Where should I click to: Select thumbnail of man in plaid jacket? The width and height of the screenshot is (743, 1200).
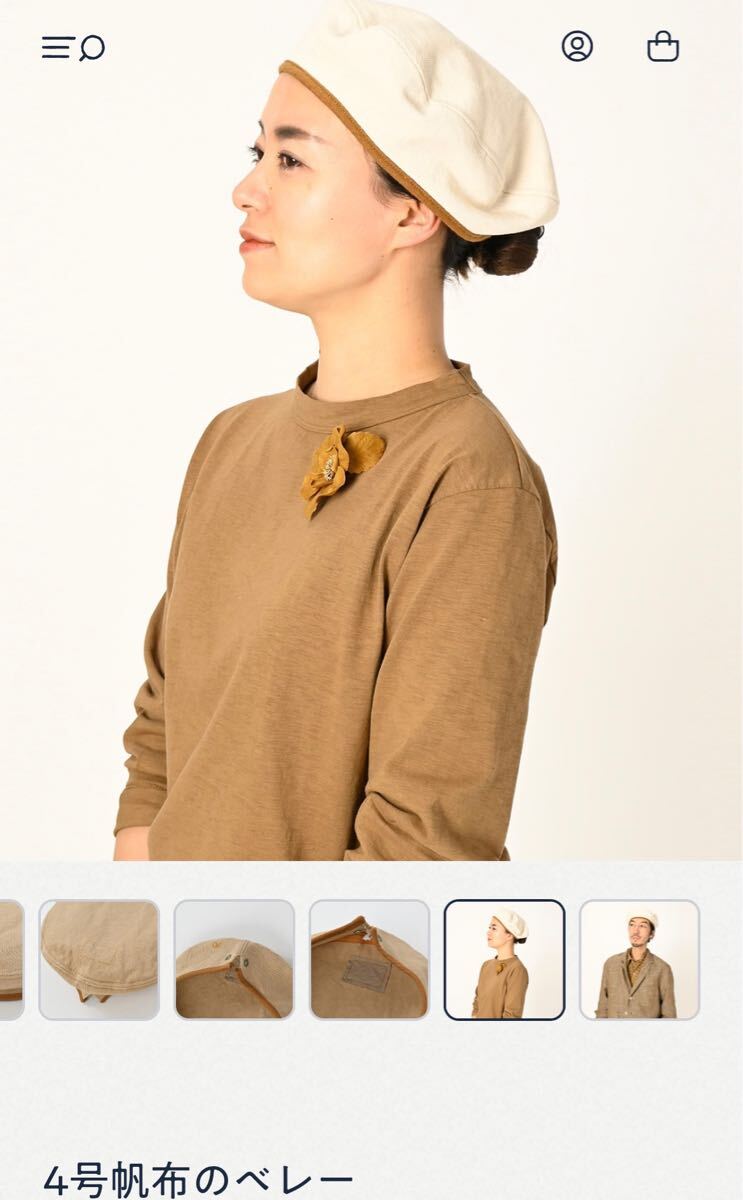tap(639, 959)
